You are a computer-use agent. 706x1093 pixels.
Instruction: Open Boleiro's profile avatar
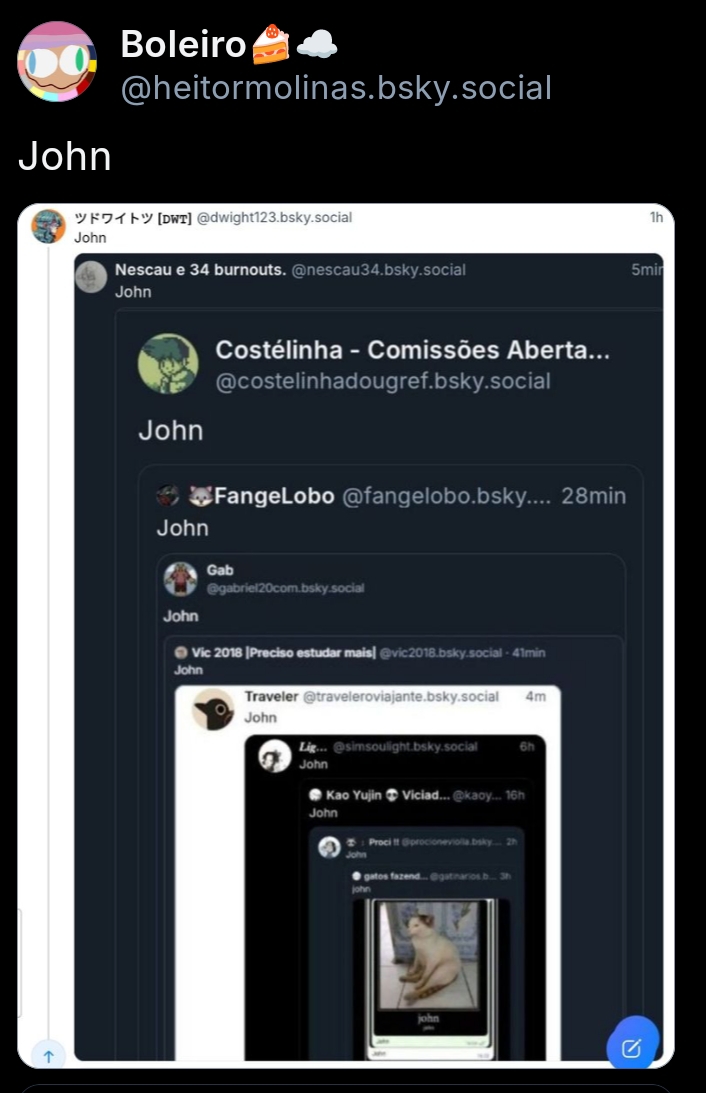coord(57,62)
